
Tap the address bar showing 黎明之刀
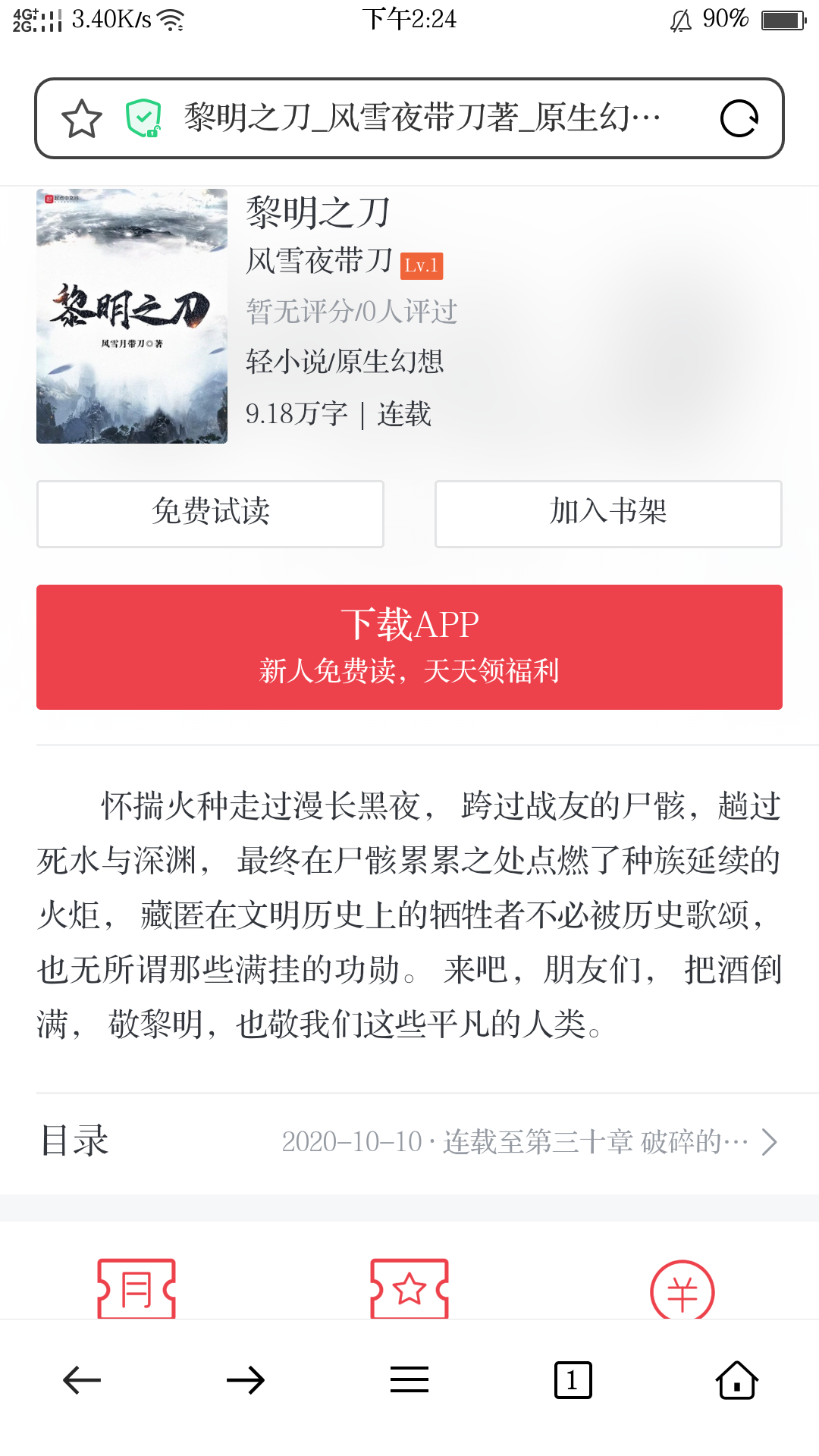(x=421, y=119)
